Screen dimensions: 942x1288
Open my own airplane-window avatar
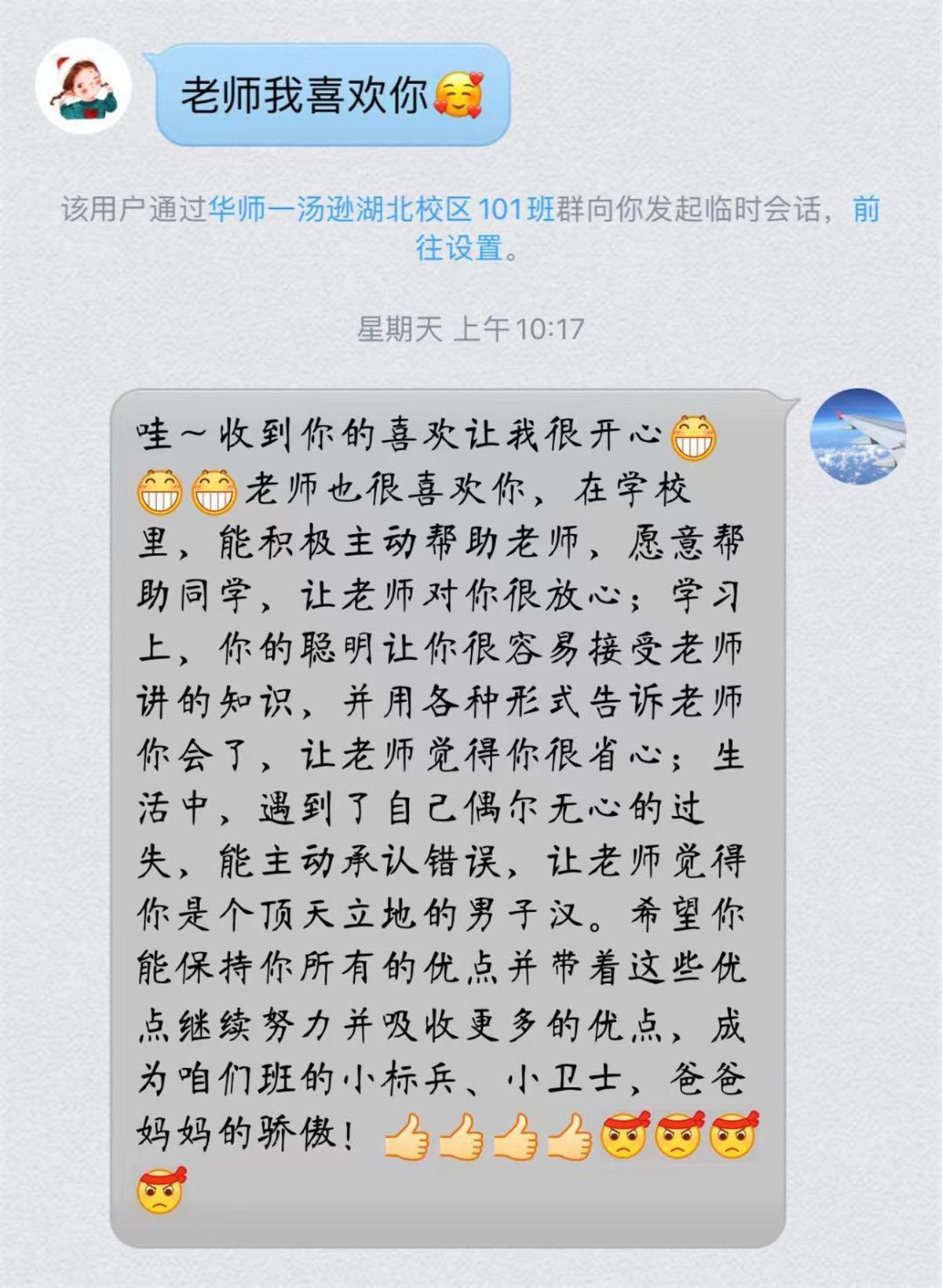point(857,436)
